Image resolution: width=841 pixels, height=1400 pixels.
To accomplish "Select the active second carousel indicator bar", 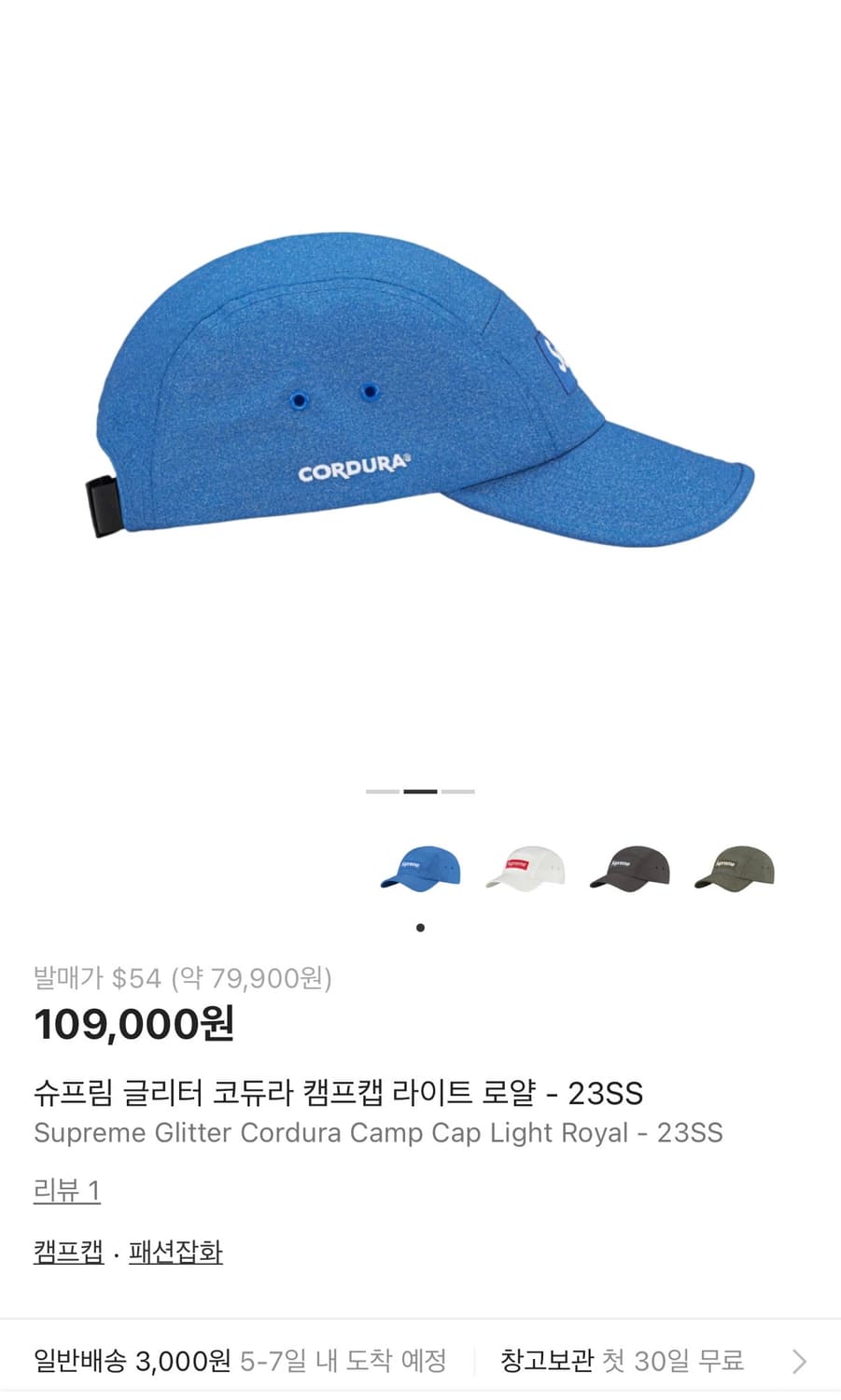I will tap(420, 791).
